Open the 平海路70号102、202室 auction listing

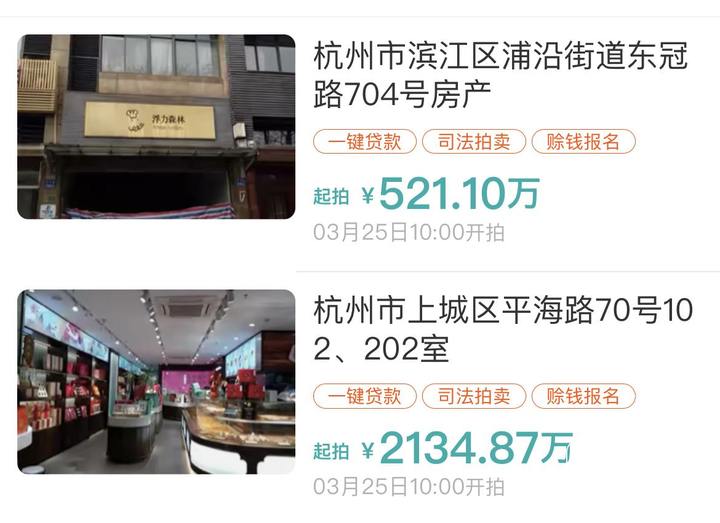[501, 329]
